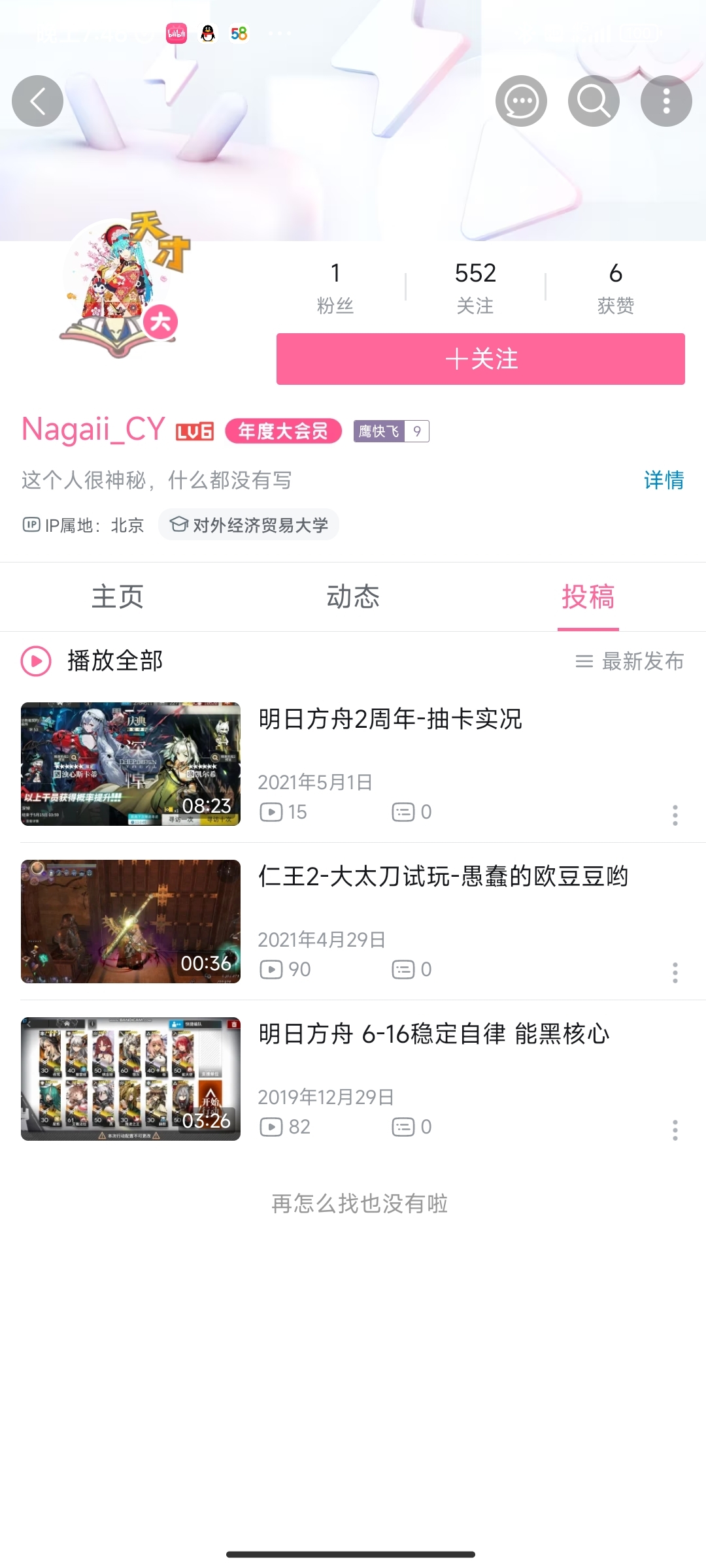Select the 投稿 tab

(x=588, y=596)
